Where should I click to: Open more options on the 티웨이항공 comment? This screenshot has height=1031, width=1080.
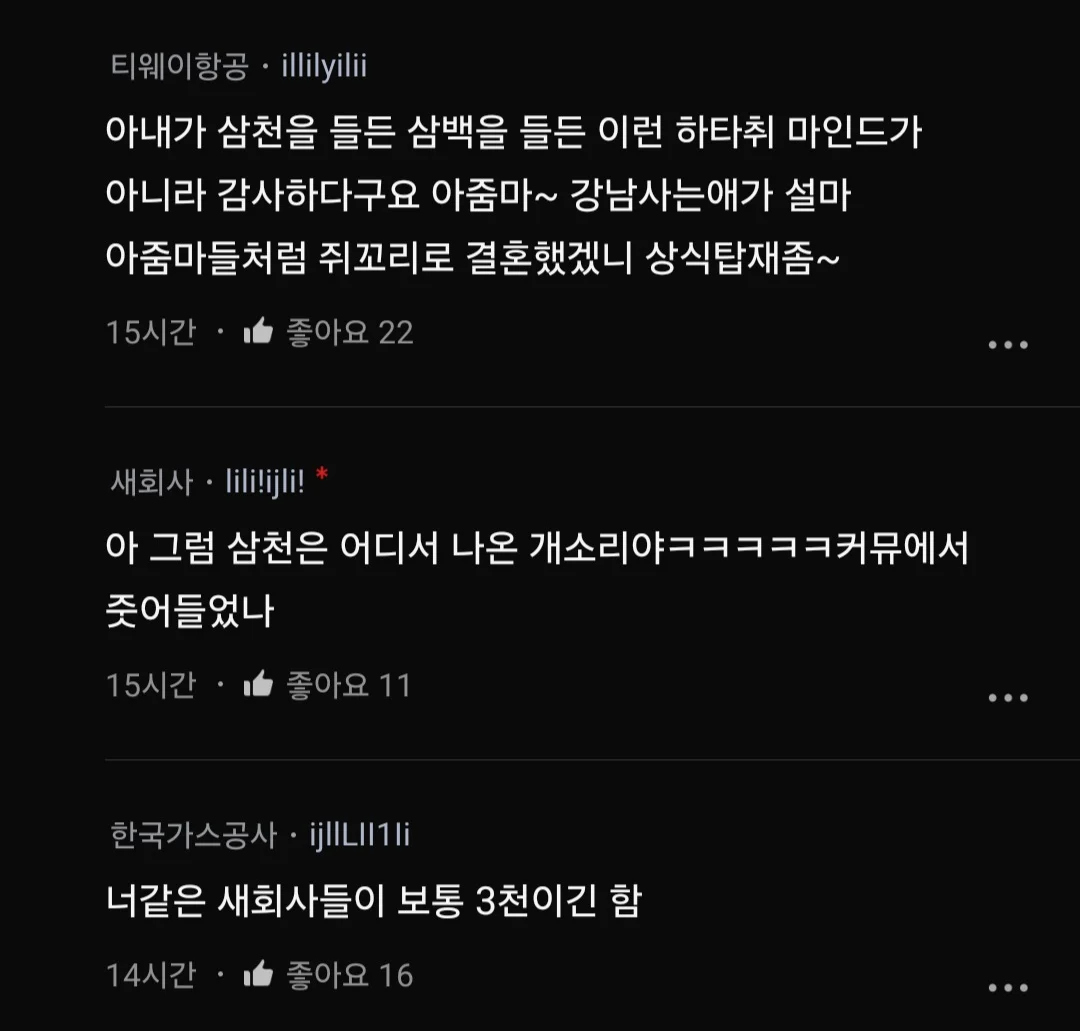(x=1007, y=345)
